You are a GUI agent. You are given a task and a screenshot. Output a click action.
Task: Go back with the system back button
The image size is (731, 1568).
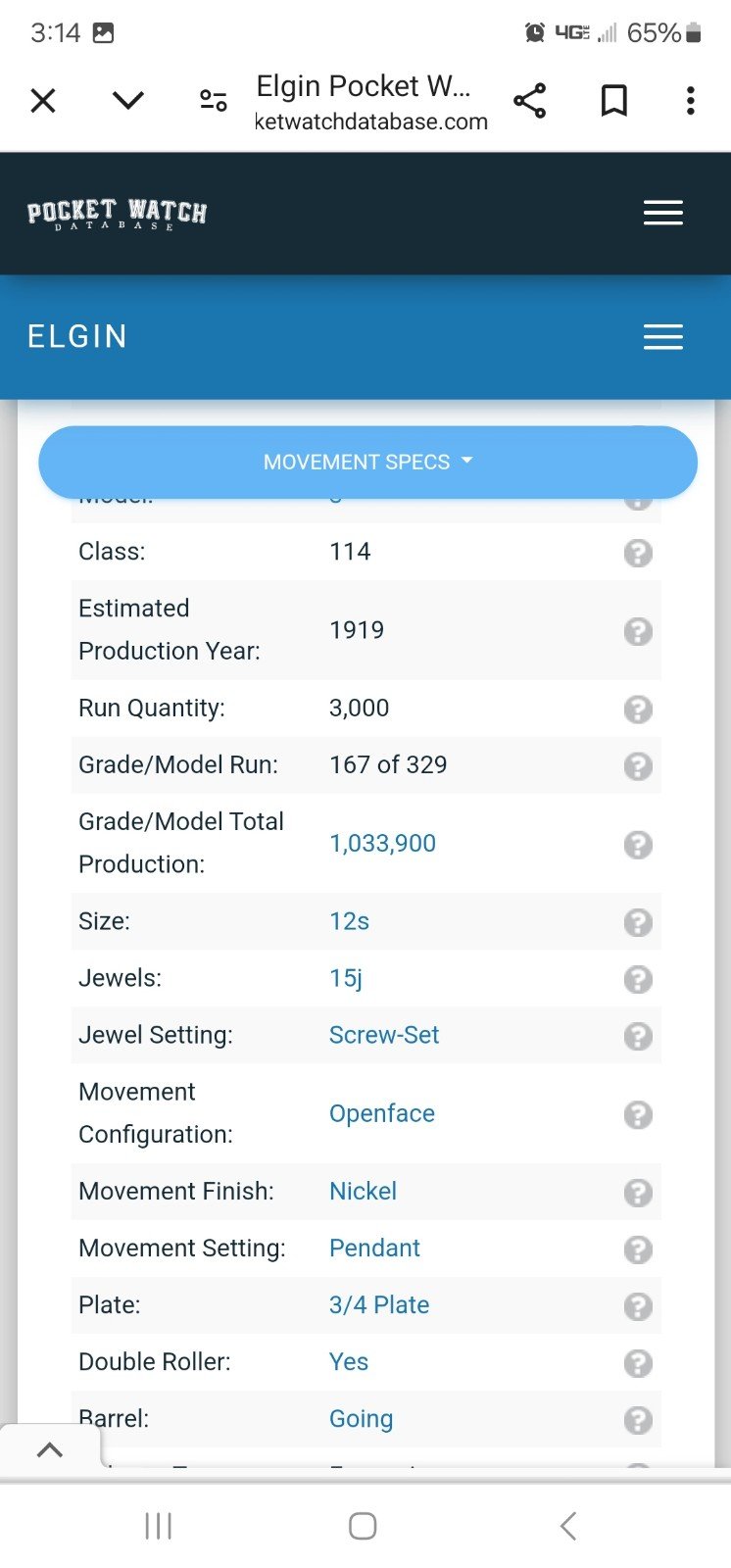click(568, 1526)
